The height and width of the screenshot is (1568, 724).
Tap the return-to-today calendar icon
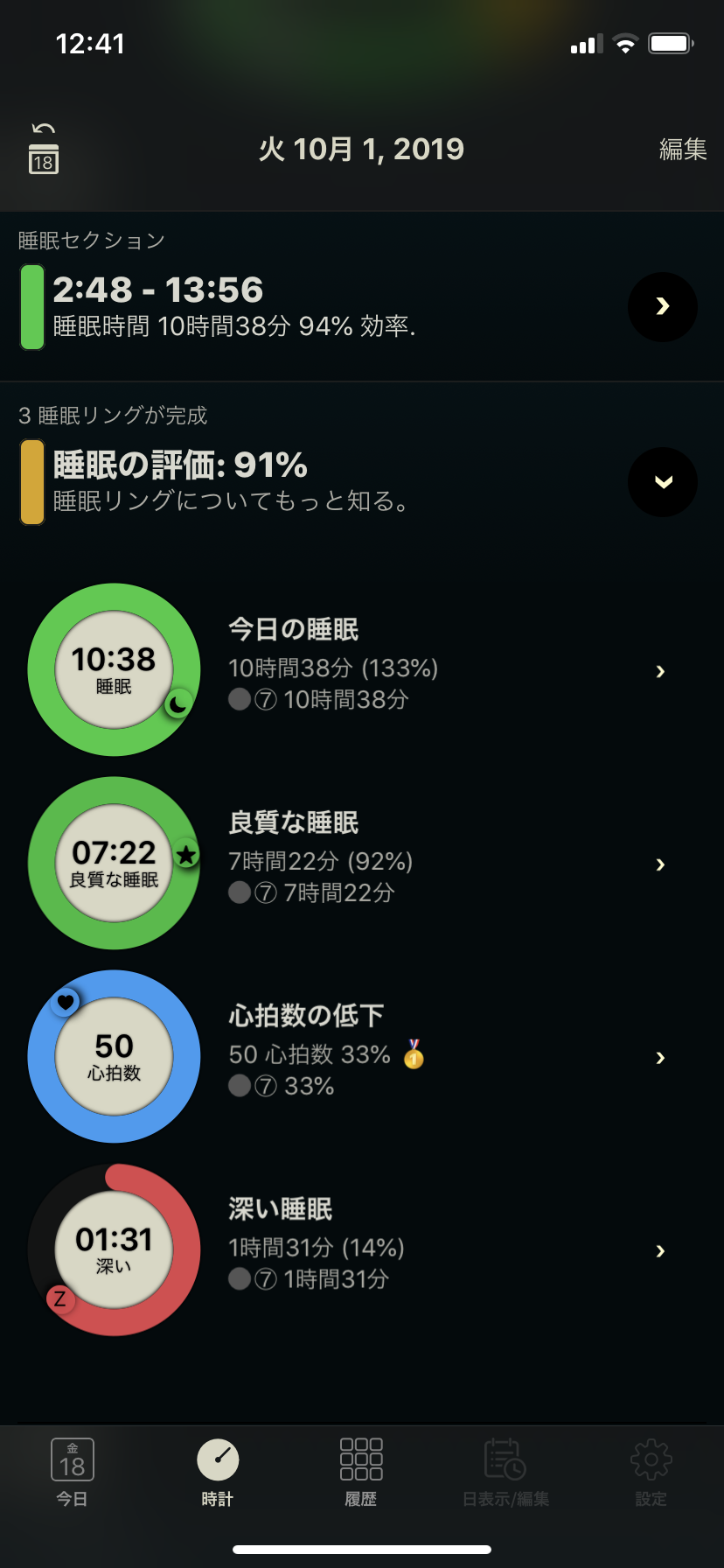point(44,149)
